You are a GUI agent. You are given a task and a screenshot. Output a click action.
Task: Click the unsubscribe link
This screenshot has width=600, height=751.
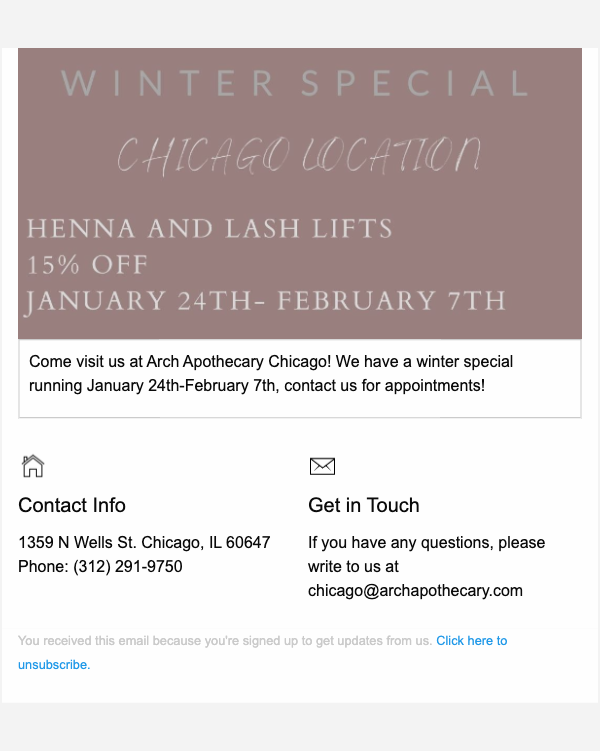pos(471,641)
